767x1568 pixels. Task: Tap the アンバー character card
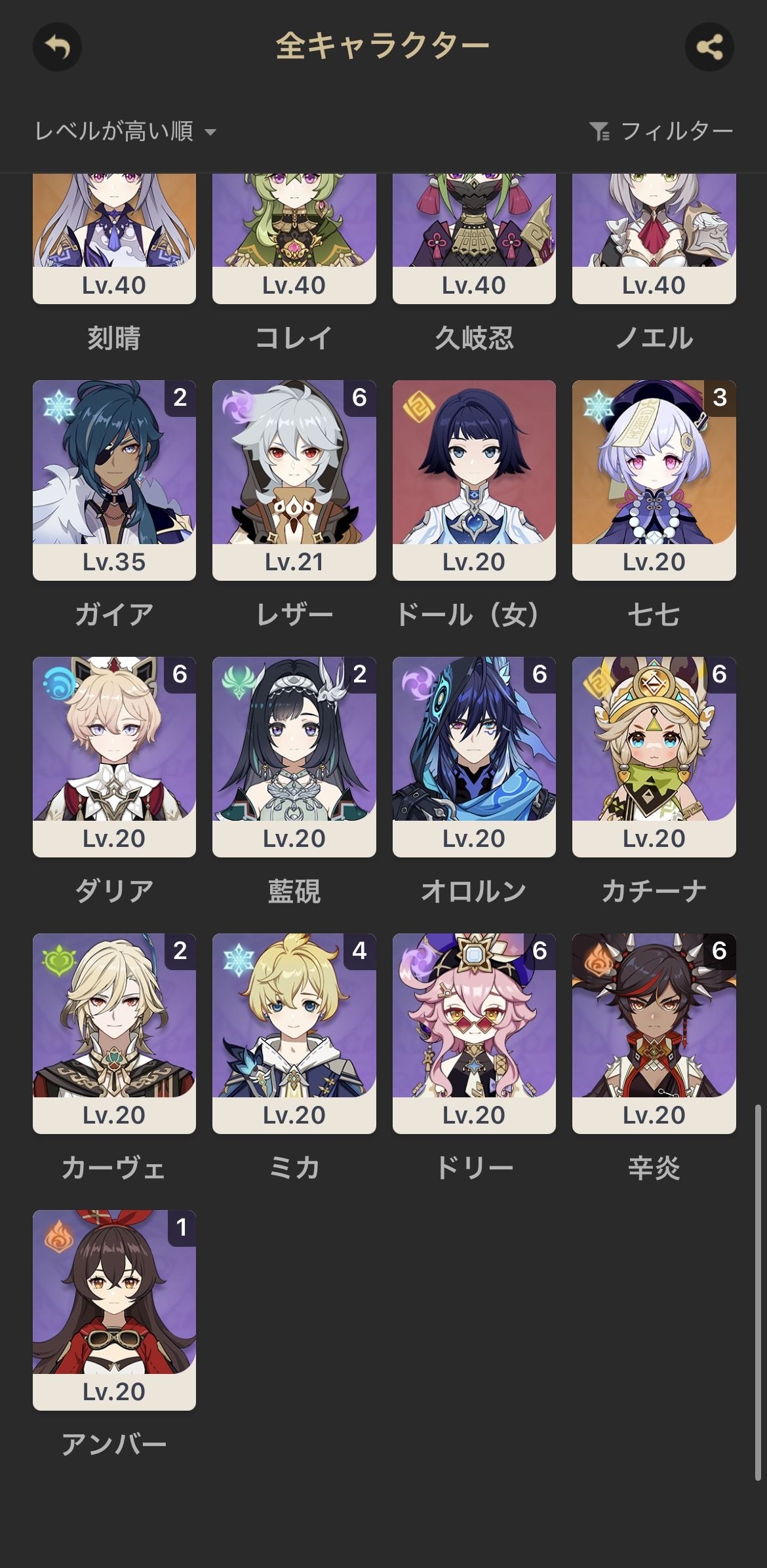[x=114, y=1310]
